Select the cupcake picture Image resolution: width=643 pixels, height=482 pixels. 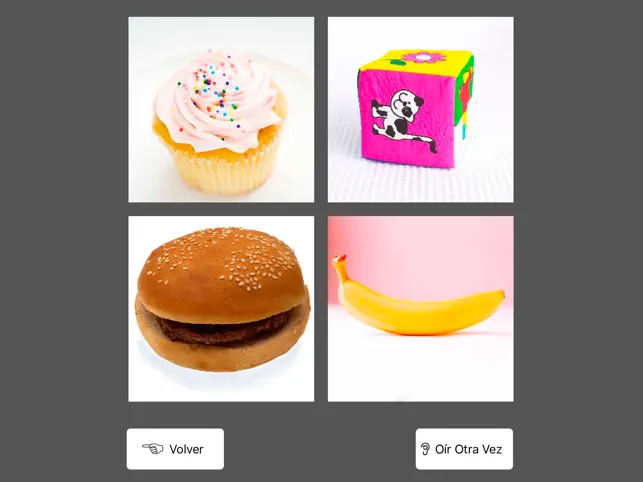pos(221,110)
